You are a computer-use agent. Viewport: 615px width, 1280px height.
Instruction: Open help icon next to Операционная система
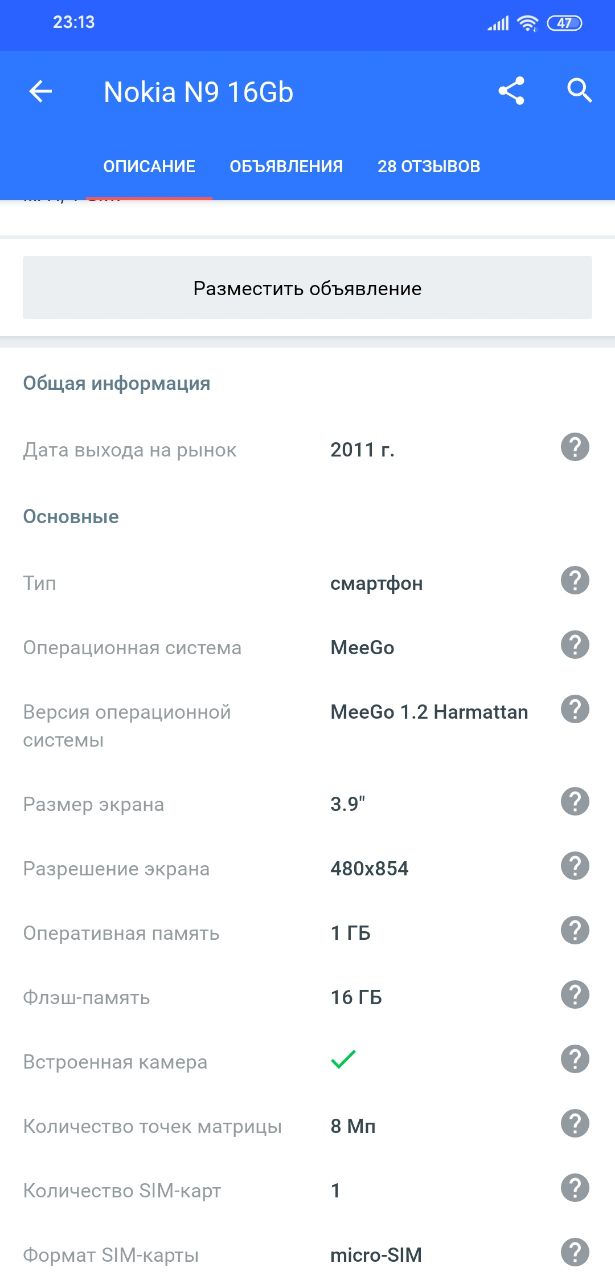tap(575, 645)
